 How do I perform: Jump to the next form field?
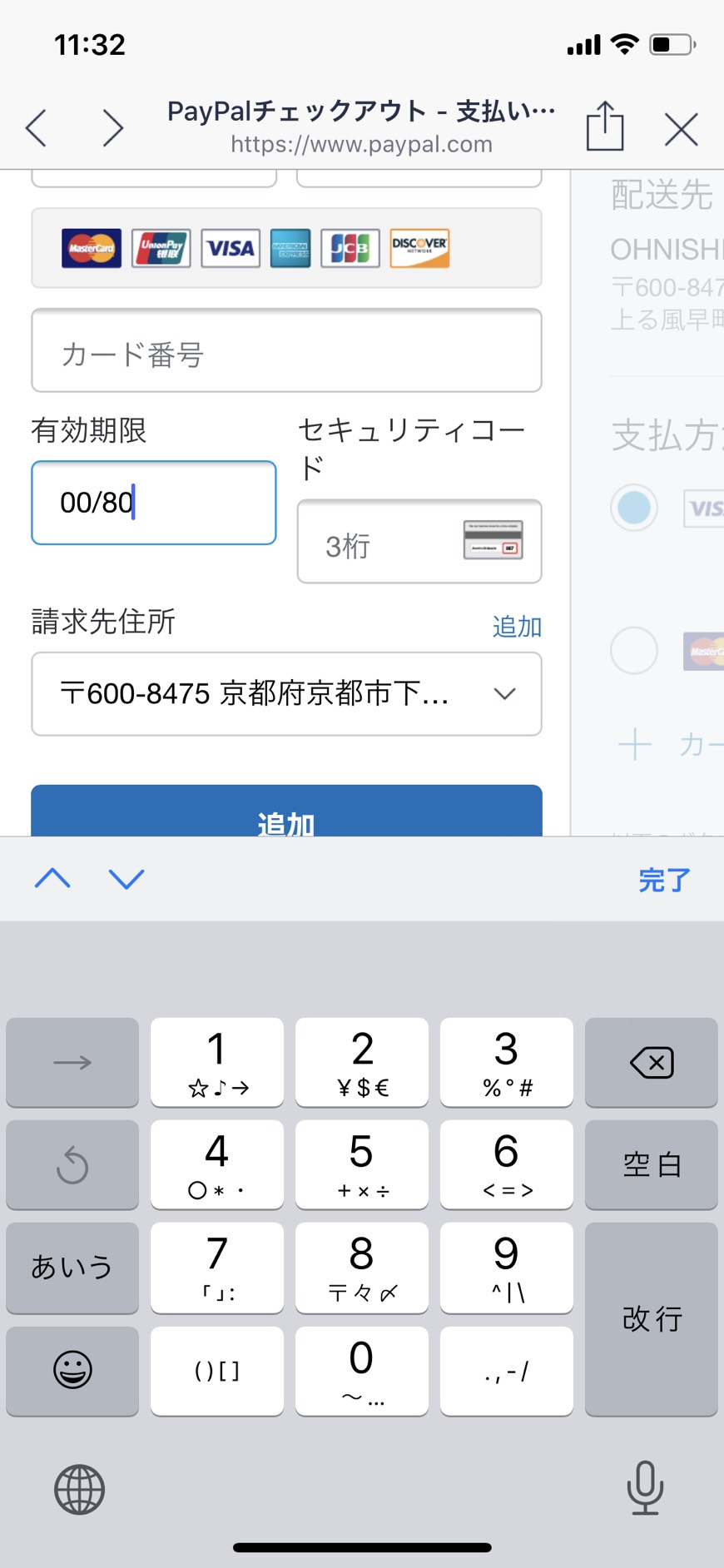point(126,878)
